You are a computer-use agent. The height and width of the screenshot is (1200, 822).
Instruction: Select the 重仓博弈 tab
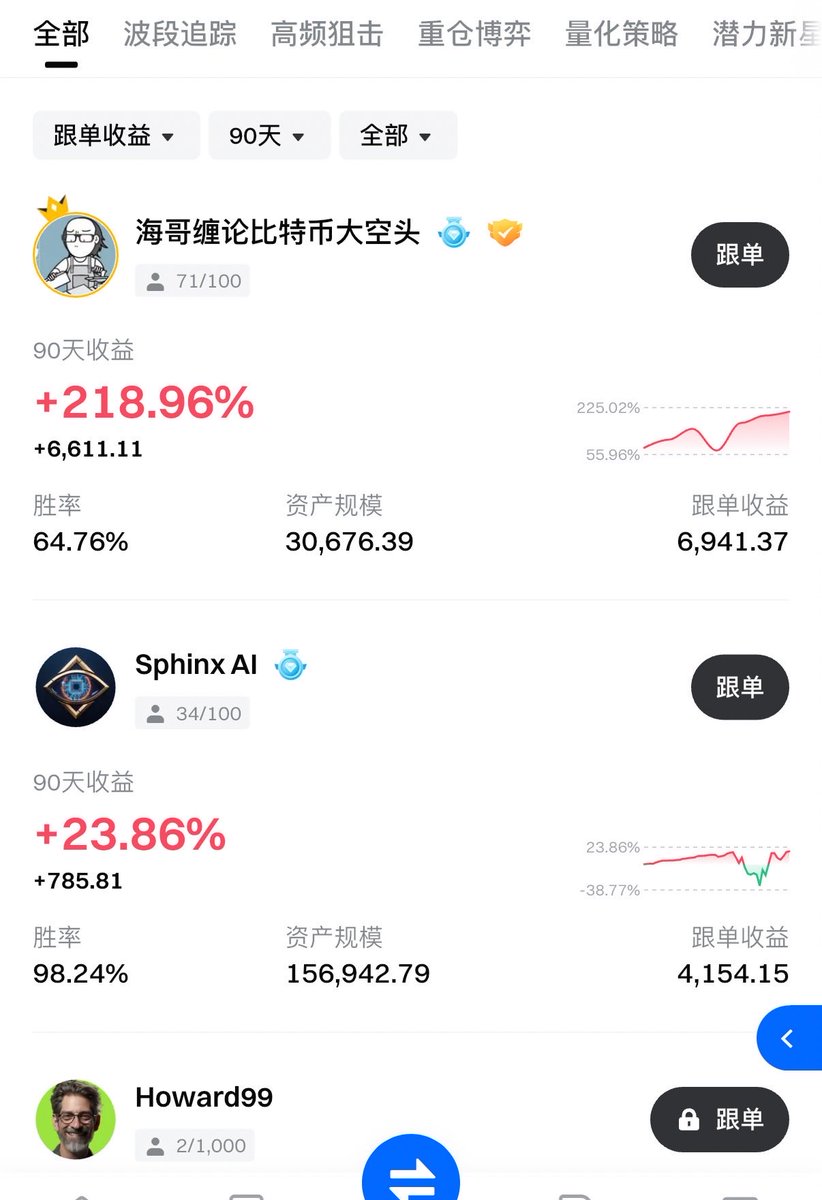[x=474, y=35]
